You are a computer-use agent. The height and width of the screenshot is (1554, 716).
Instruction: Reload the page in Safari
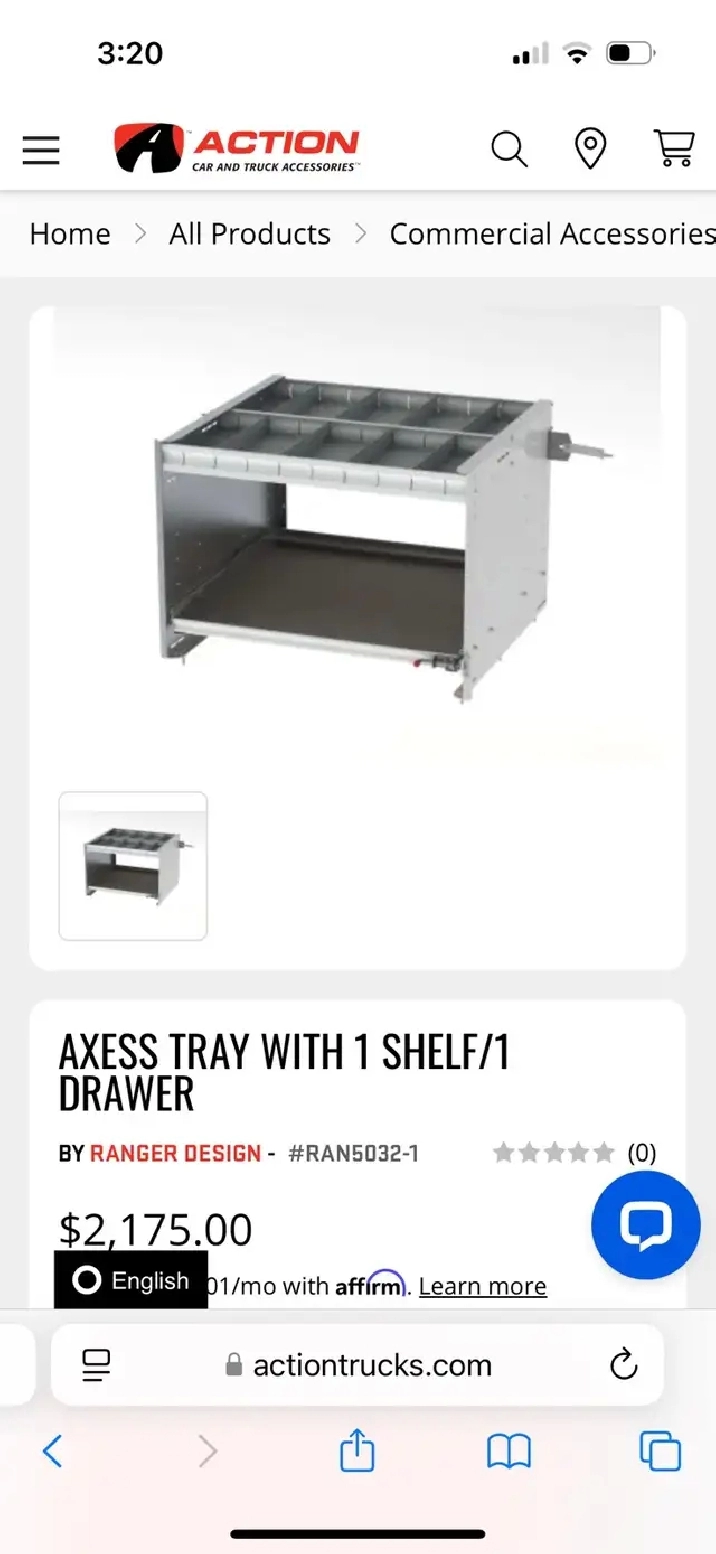tap(623, 1365)
